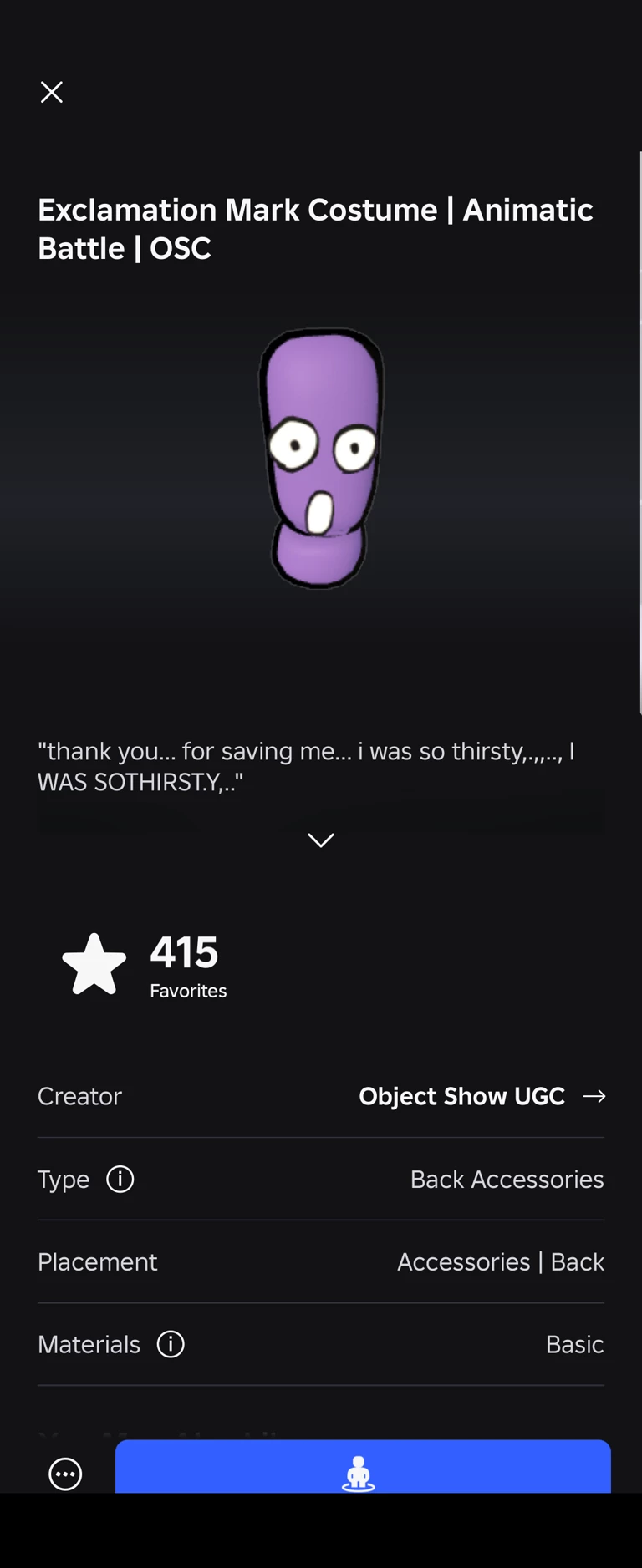This screenshot has height=1568, width=642.
Task: Open creator Object Show UGC
Action: (481, 1096)
